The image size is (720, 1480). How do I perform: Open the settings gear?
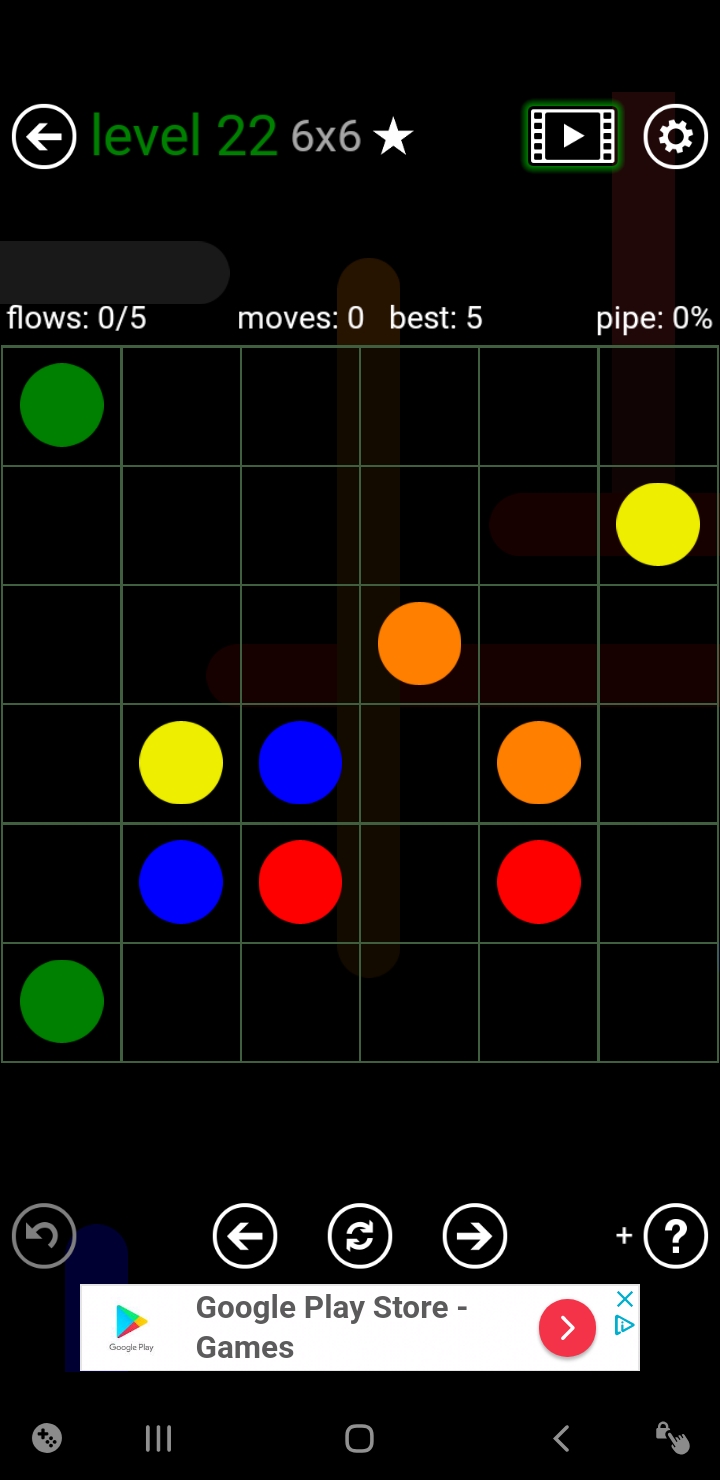(676, 136)
